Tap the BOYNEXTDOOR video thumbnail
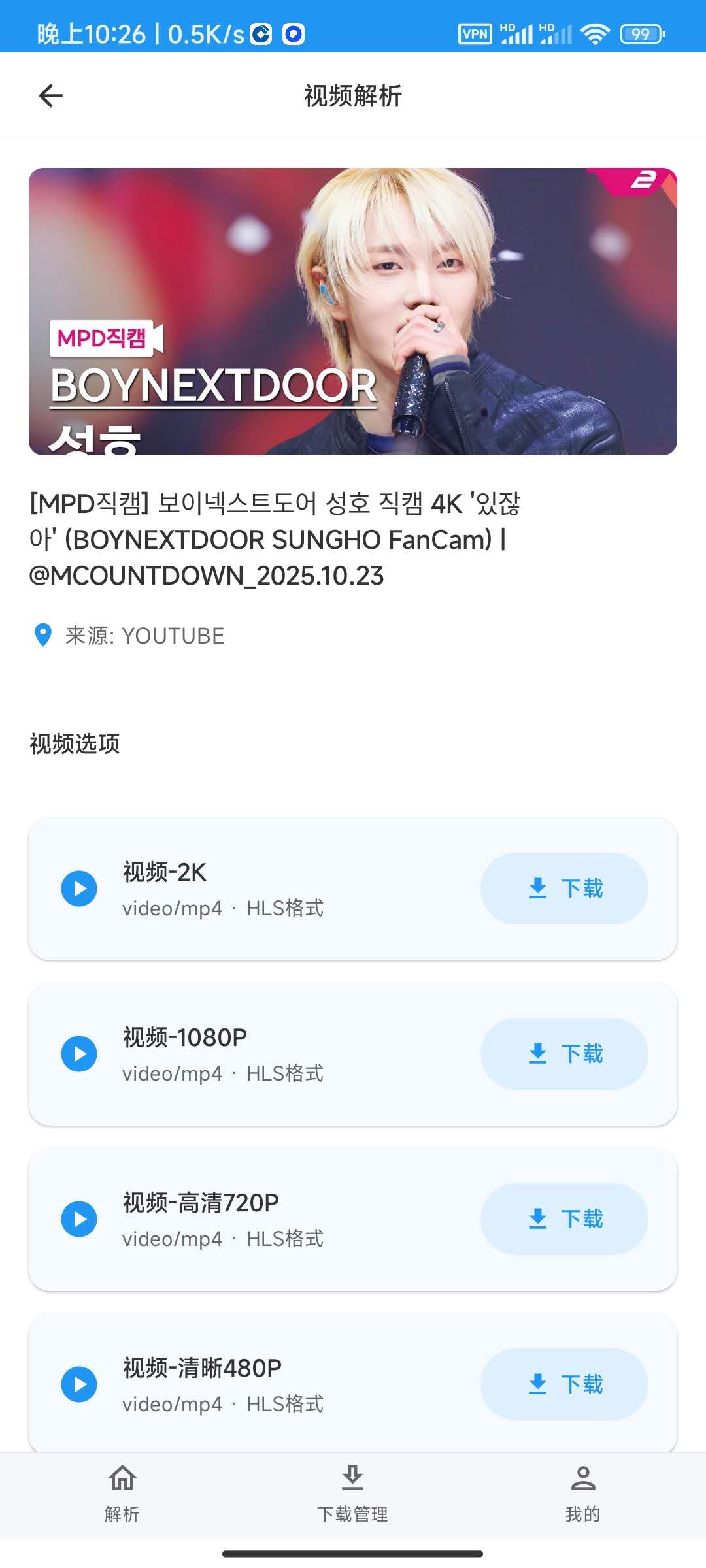Viewport: 706px width, 1568px height. [x=353, y=312]
